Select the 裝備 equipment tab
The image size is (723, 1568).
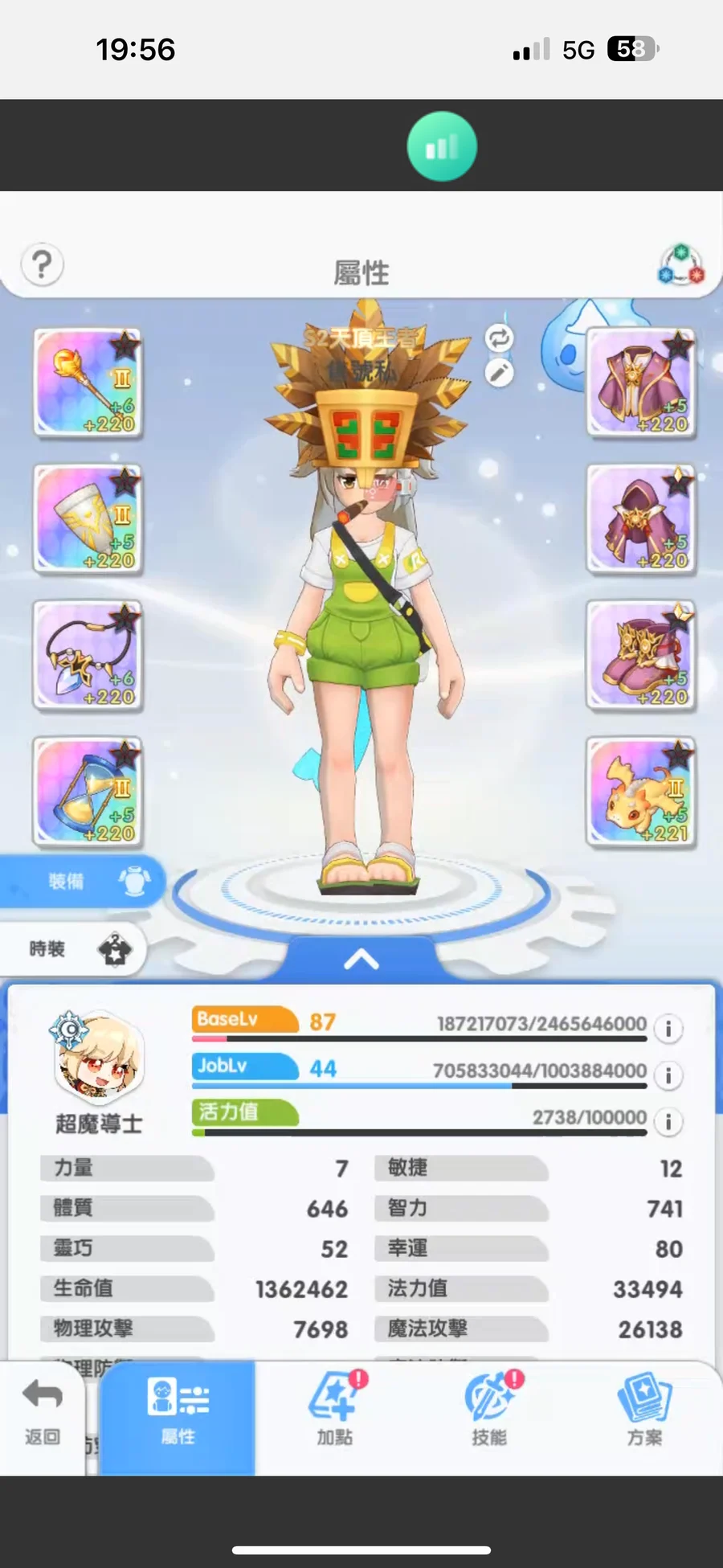(x=80, y=882)
